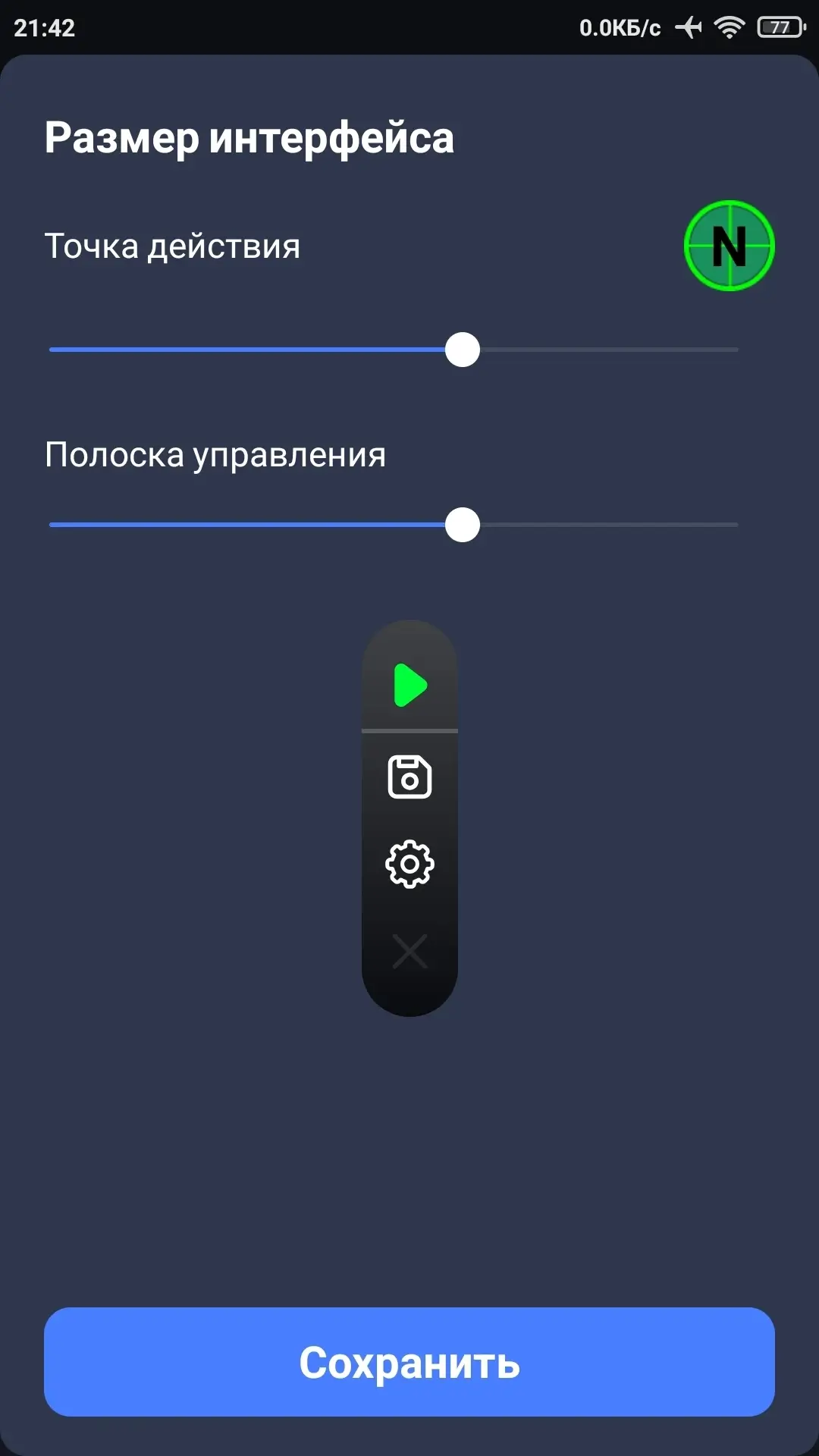
Task: Tap the green play button on the control bar
Action: [x=410, y=685]
